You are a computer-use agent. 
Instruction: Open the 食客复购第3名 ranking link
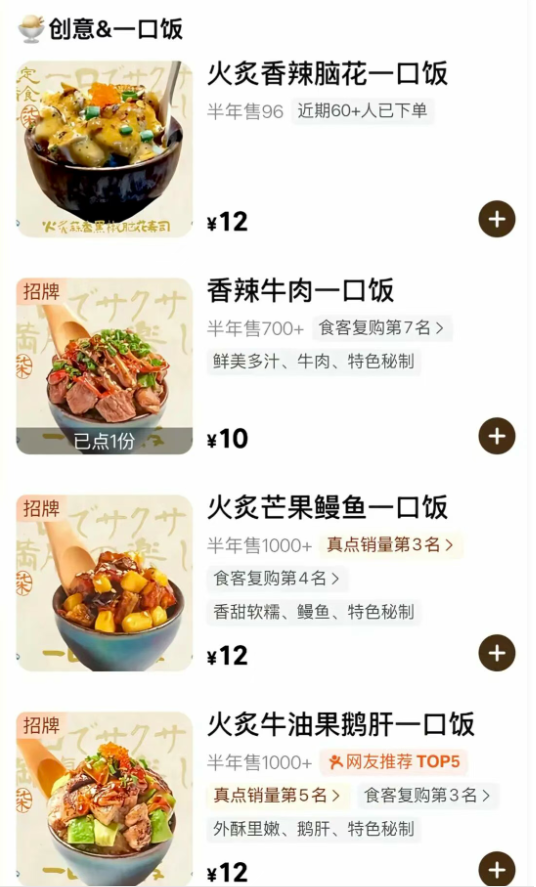point(427,795)
